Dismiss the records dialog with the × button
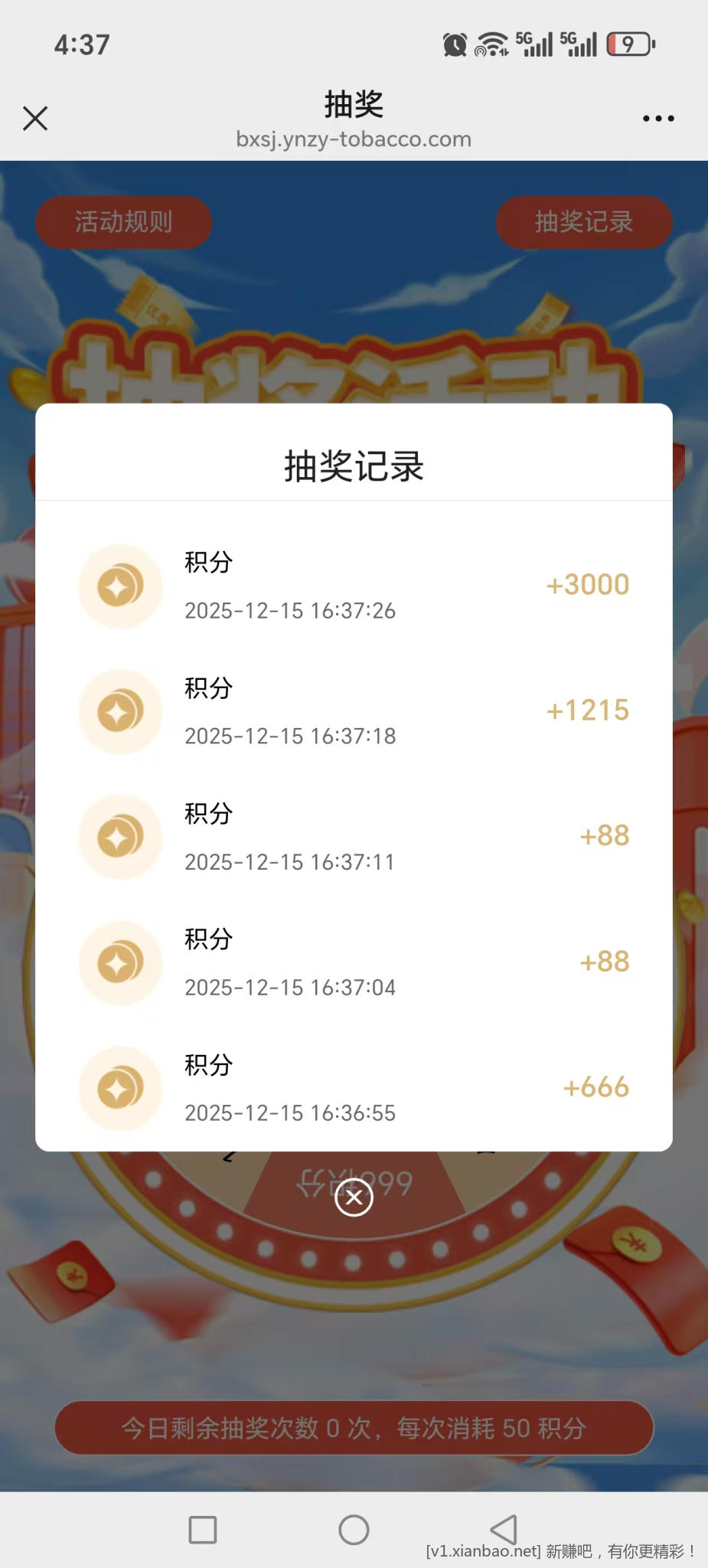The height and width of the screenshot is (1568, 708). coord(353,1197)
